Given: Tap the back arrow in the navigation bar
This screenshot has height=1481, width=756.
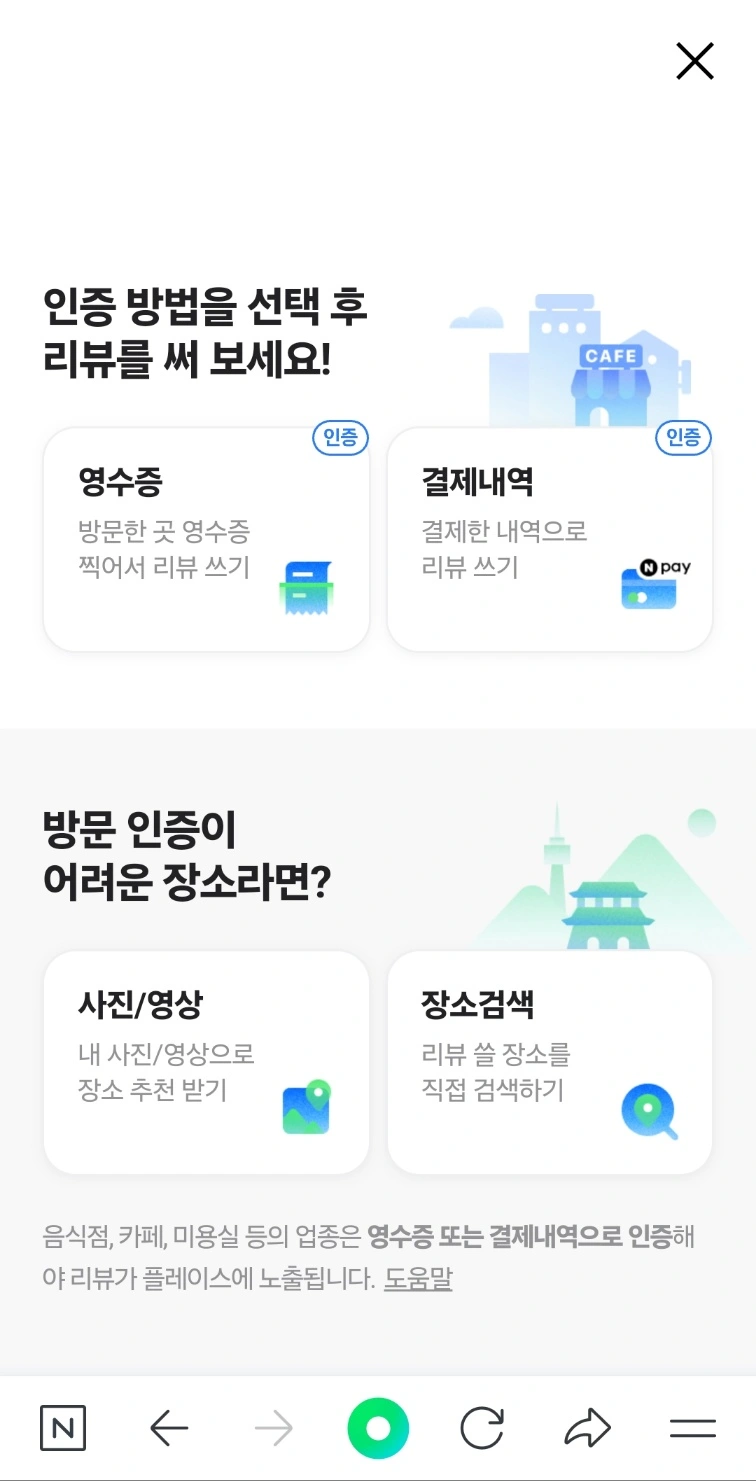Looking at the screenshot, I should (170, 1428).
